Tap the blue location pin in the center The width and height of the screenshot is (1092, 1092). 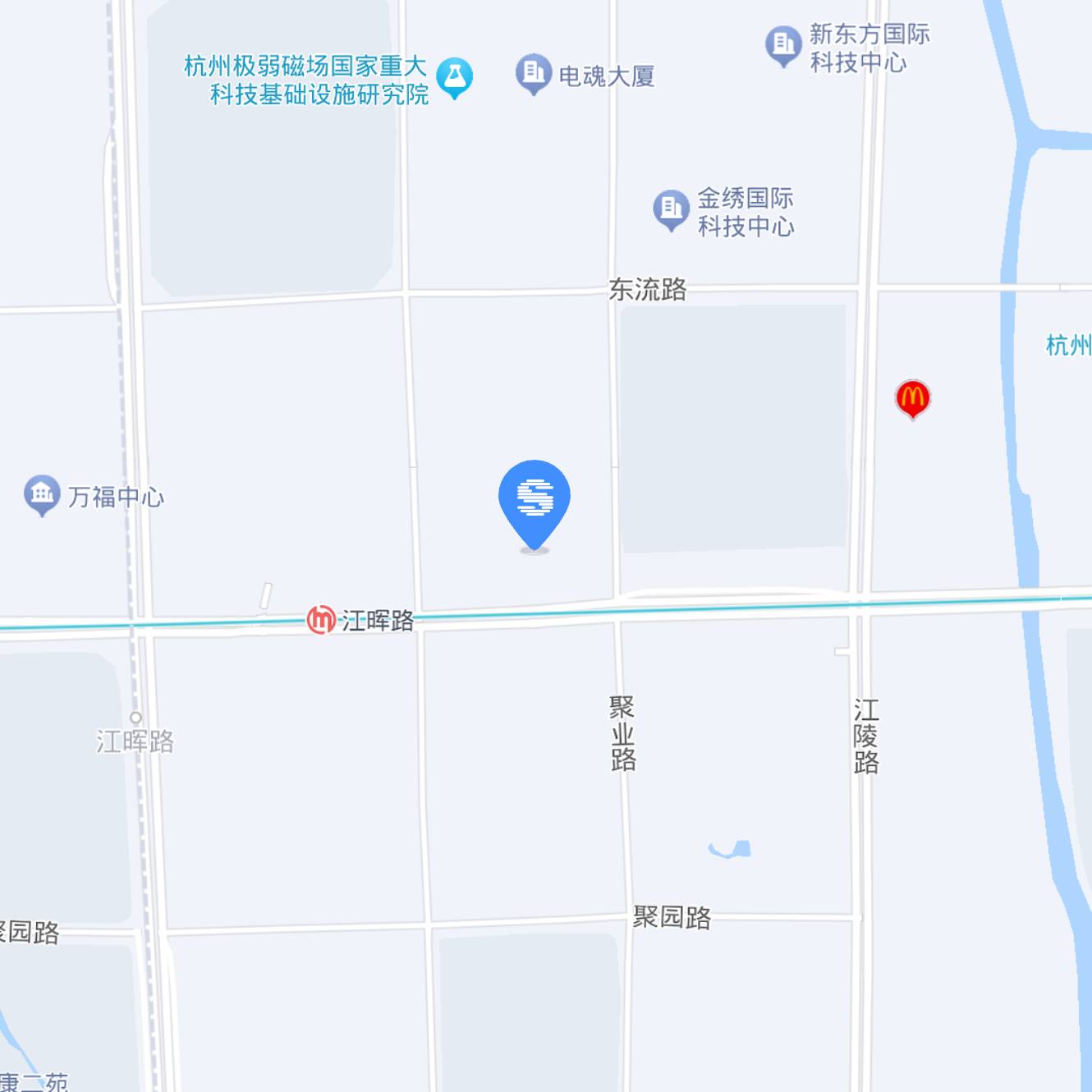(535, 499)
